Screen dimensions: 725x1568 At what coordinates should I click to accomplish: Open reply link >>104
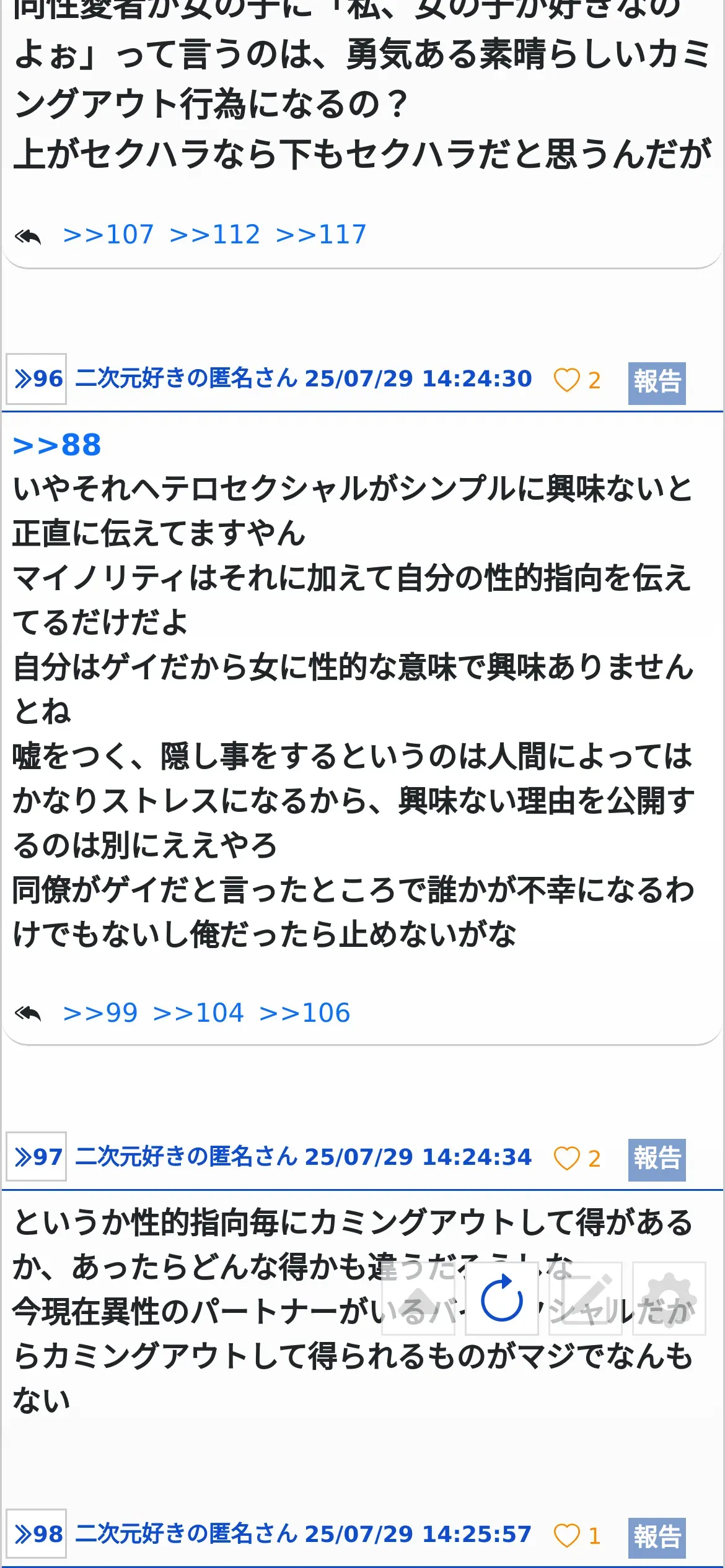click(x=198, y=1013)
